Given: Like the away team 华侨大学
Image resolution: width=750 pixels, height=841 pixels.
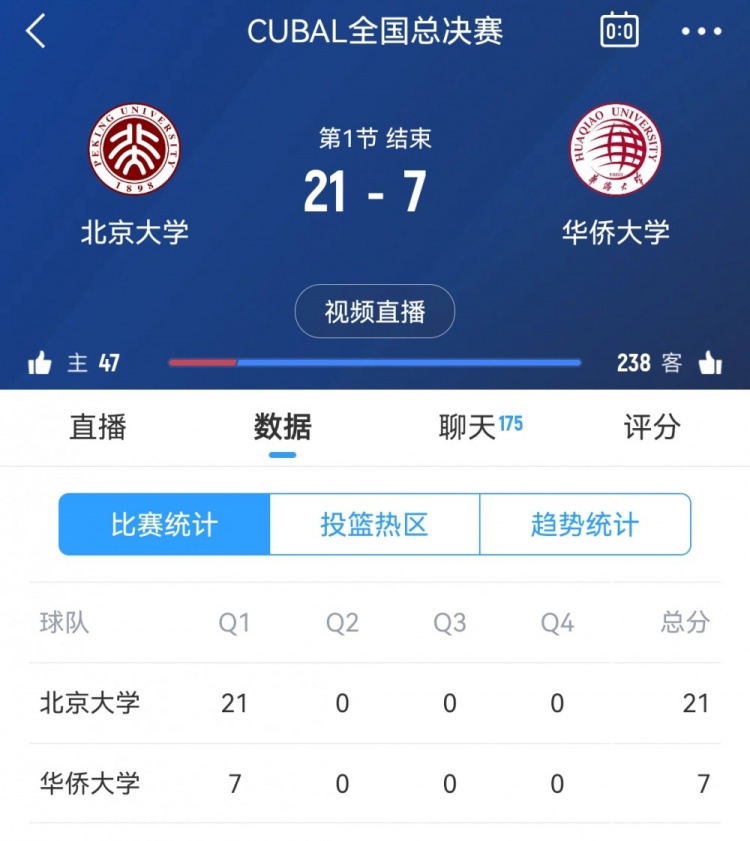Looking at the screenshot, I should point(710,363).
